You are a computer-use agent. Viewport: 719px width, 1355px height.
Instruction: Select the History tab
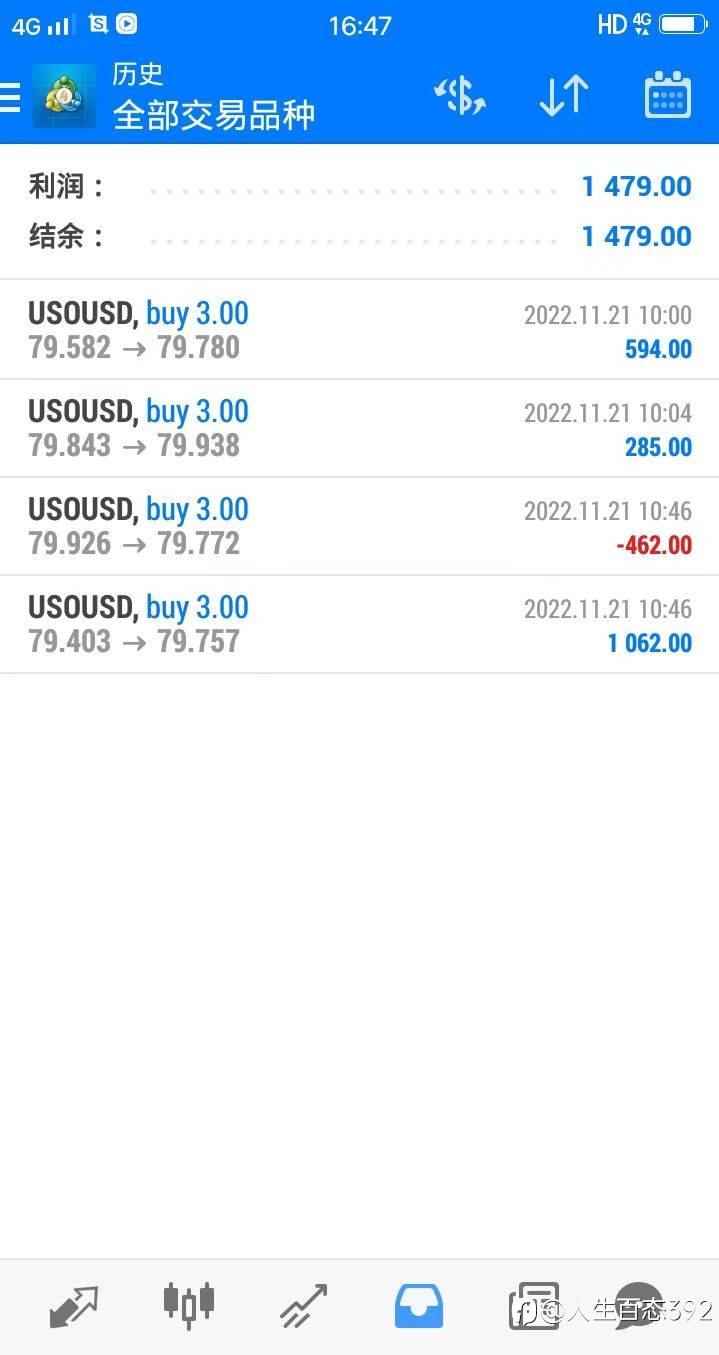419,1305
